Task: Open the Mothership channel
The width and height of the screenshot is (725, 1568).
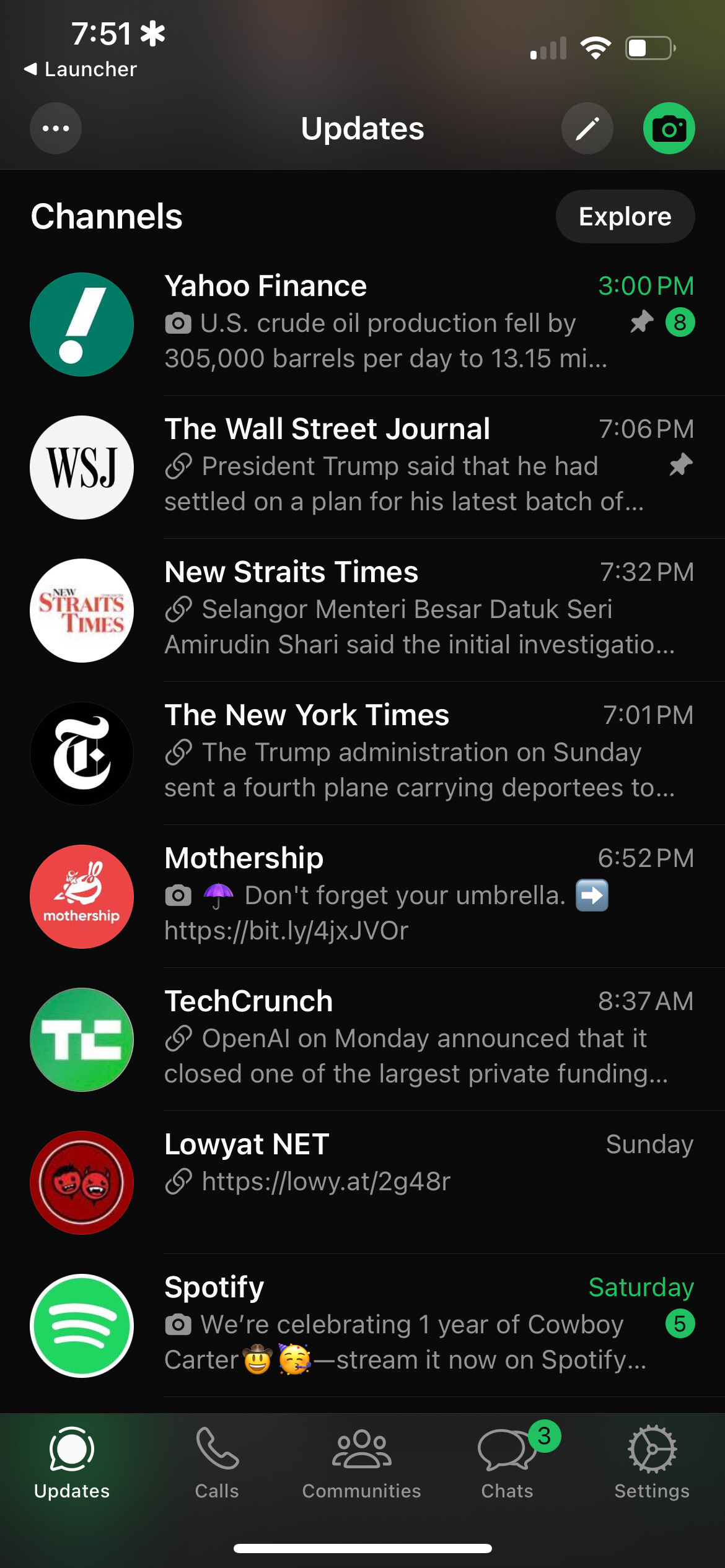Action: click(x=362, y=896)
